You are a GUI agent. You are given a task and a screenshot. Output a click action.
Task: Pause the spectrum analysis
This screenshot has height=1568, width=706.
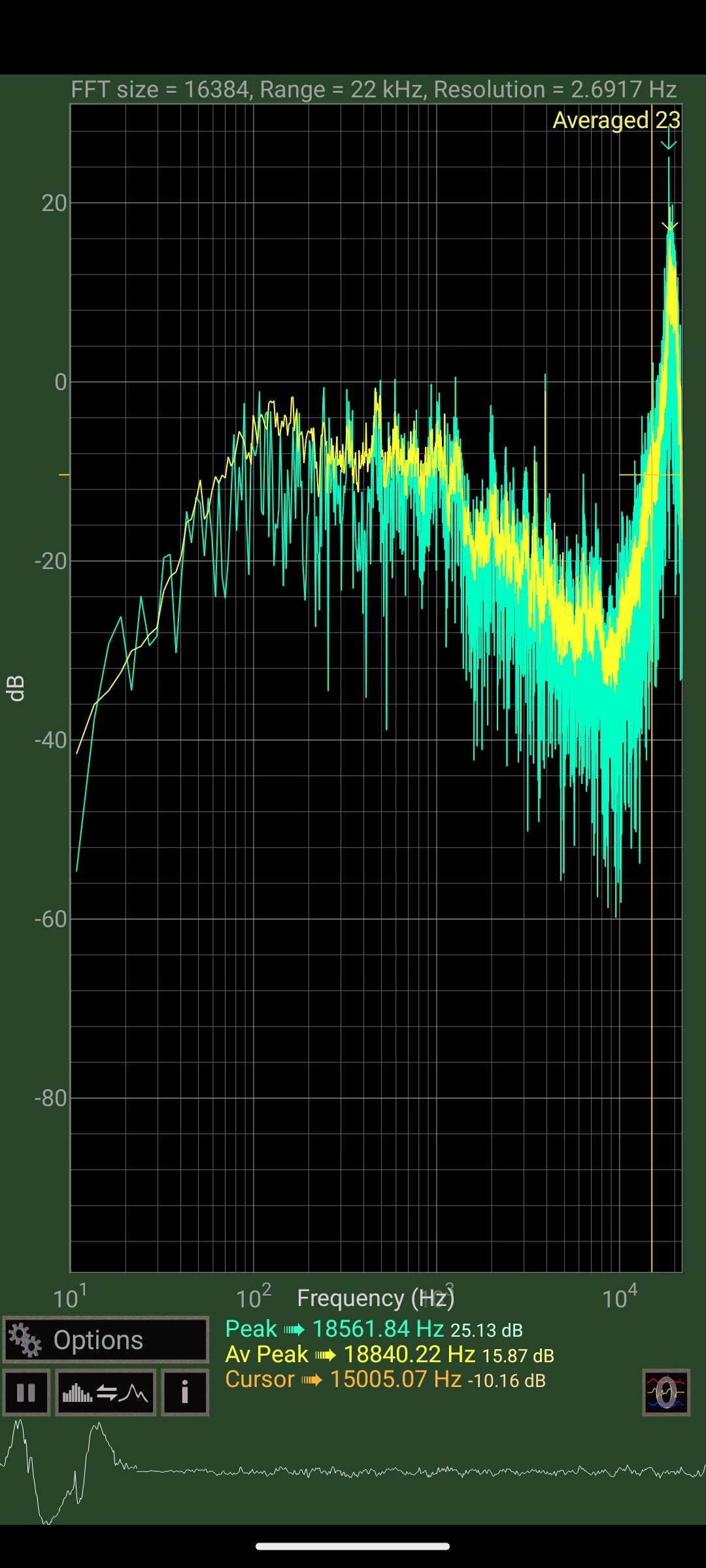[x=25, y=1393]
